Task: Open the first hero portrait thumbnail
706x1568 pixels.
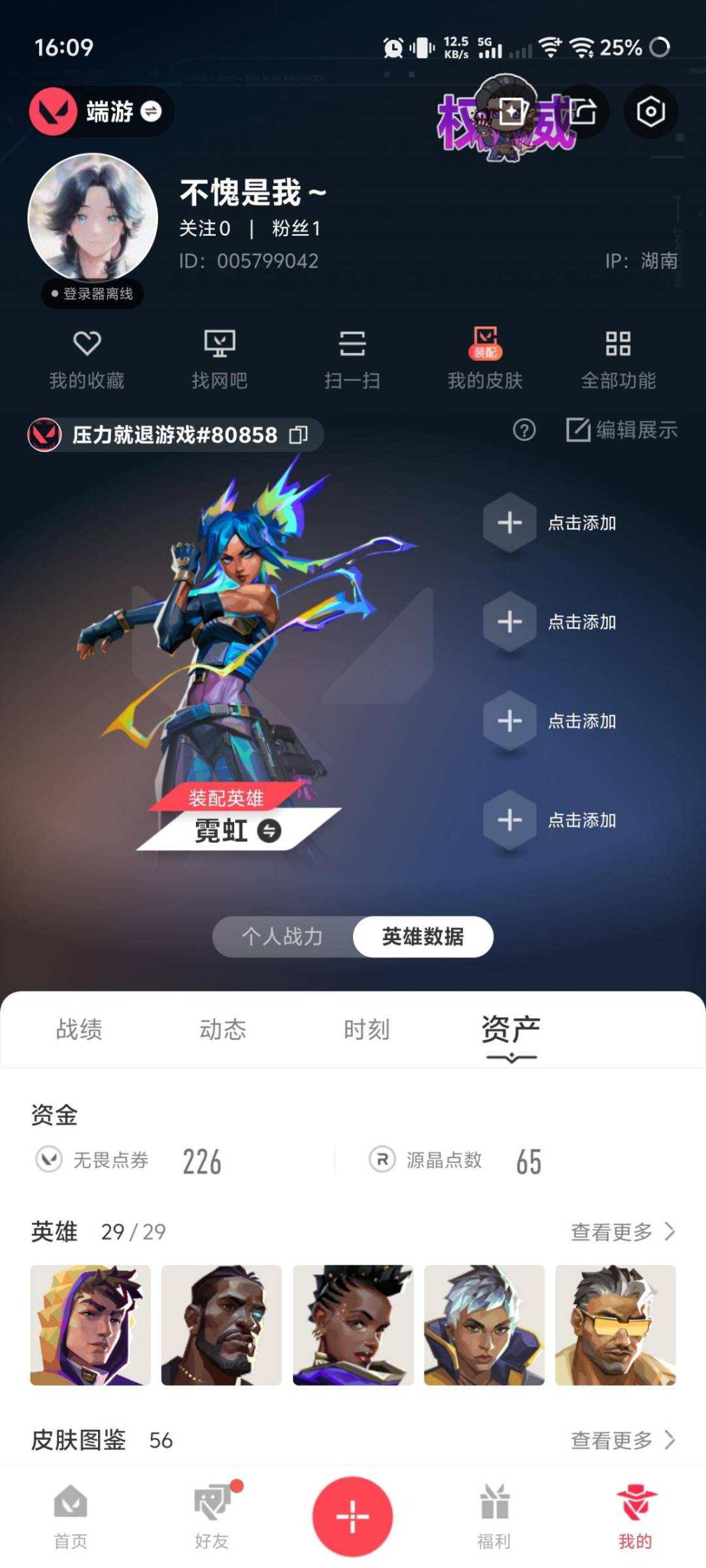Action: pos(90,1325)
